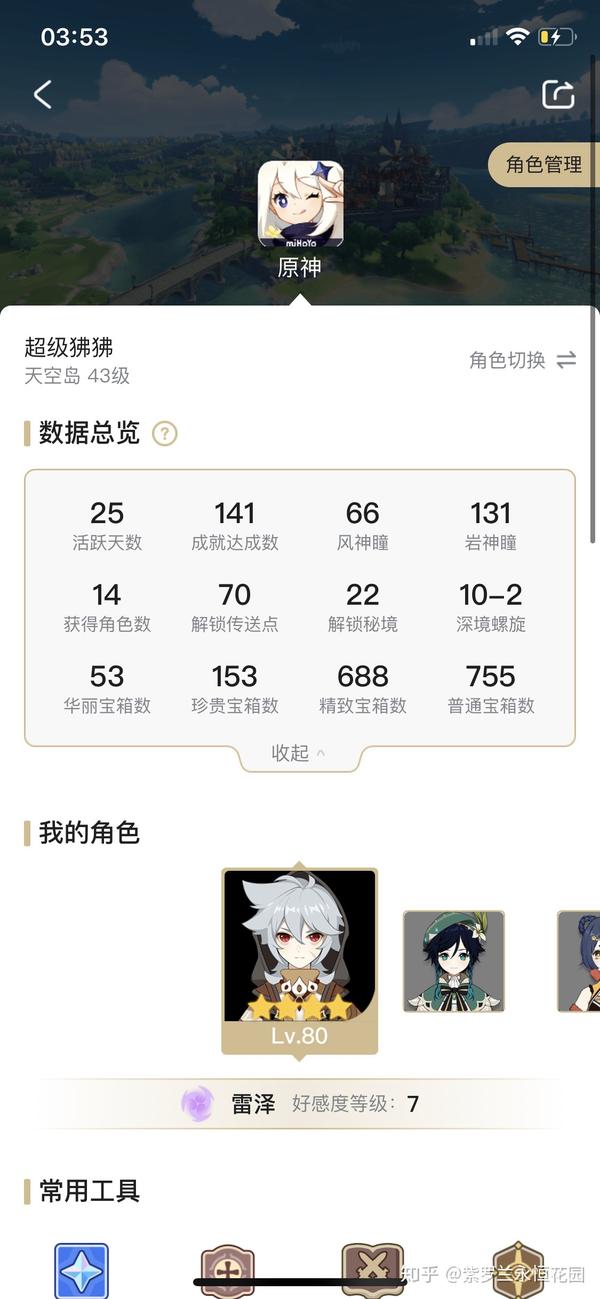Go back with the top-left arrow
Screen dimensions: 600x1299
pyautogui.click(x=42, y=95)
